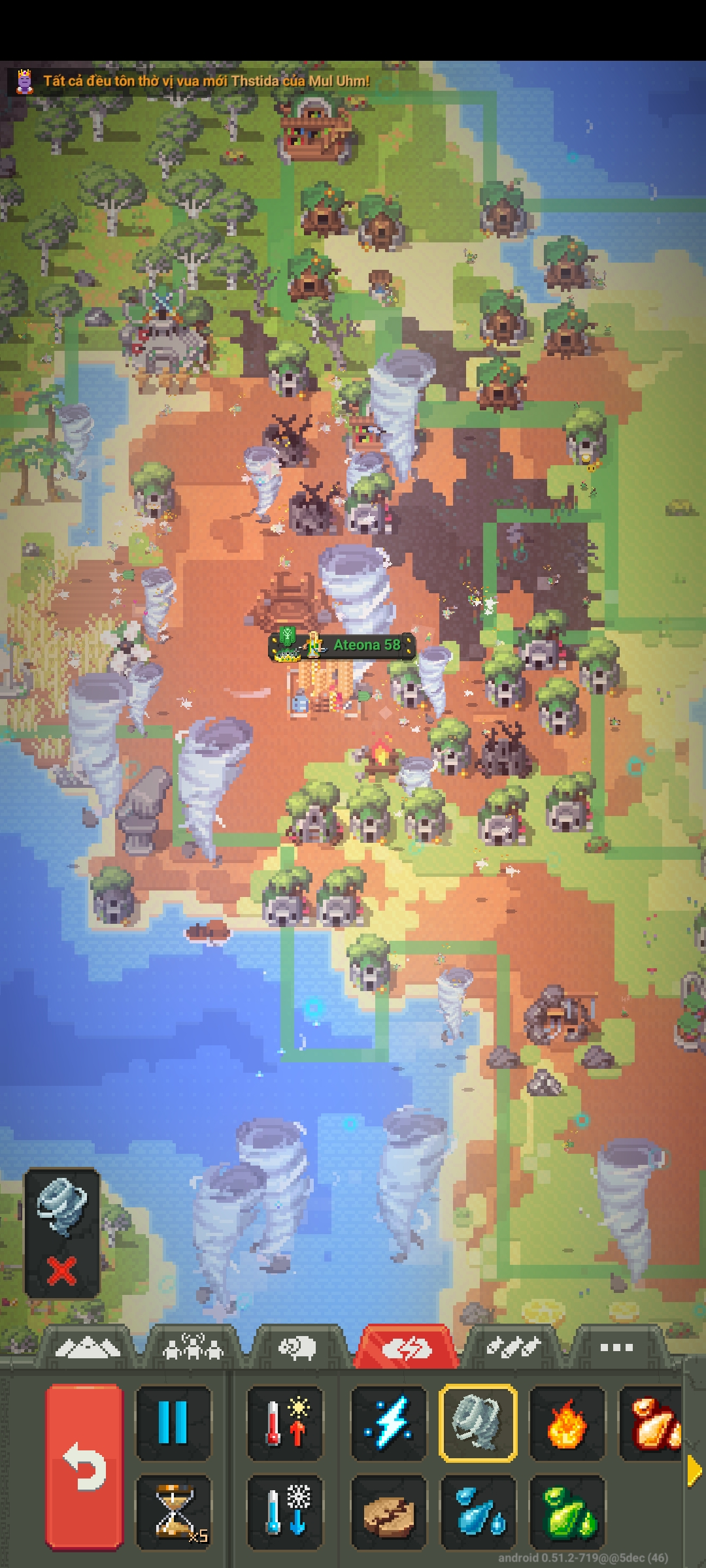
Task: Select the raise temperature power
Action: tap(285, 1423)
